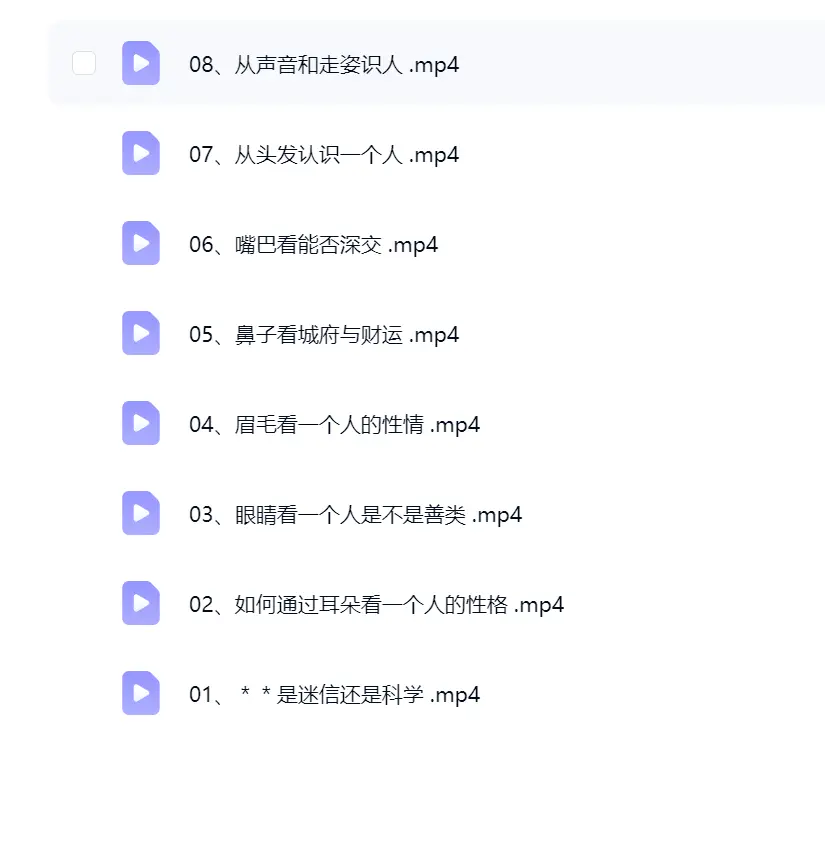
Task: Open 02、如何通过耳朵看一个人的性格.mp4
Action: (x=376, y=605)
